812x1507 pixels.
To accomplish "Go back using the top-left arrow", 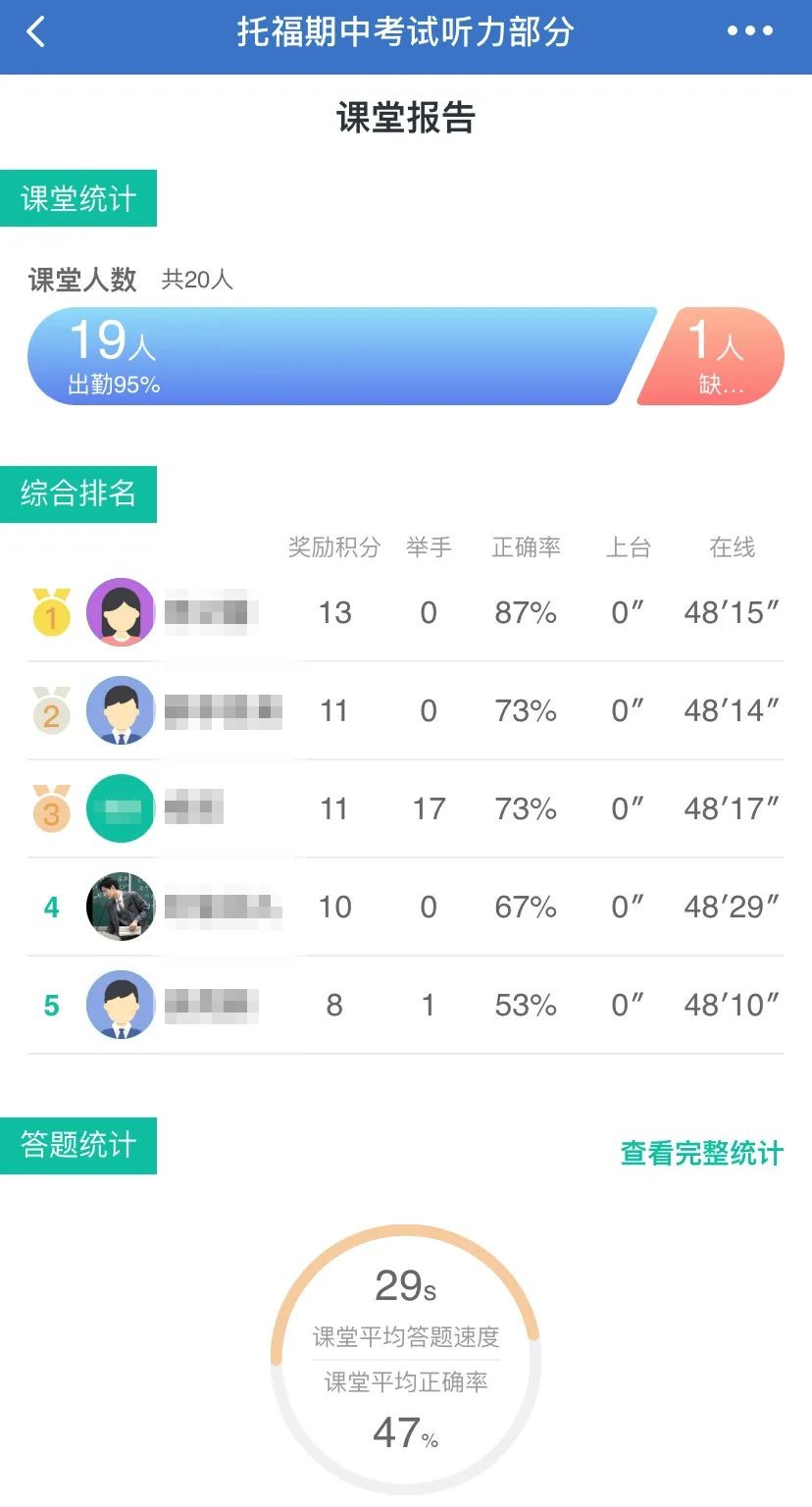I will (x=36, y=32).
